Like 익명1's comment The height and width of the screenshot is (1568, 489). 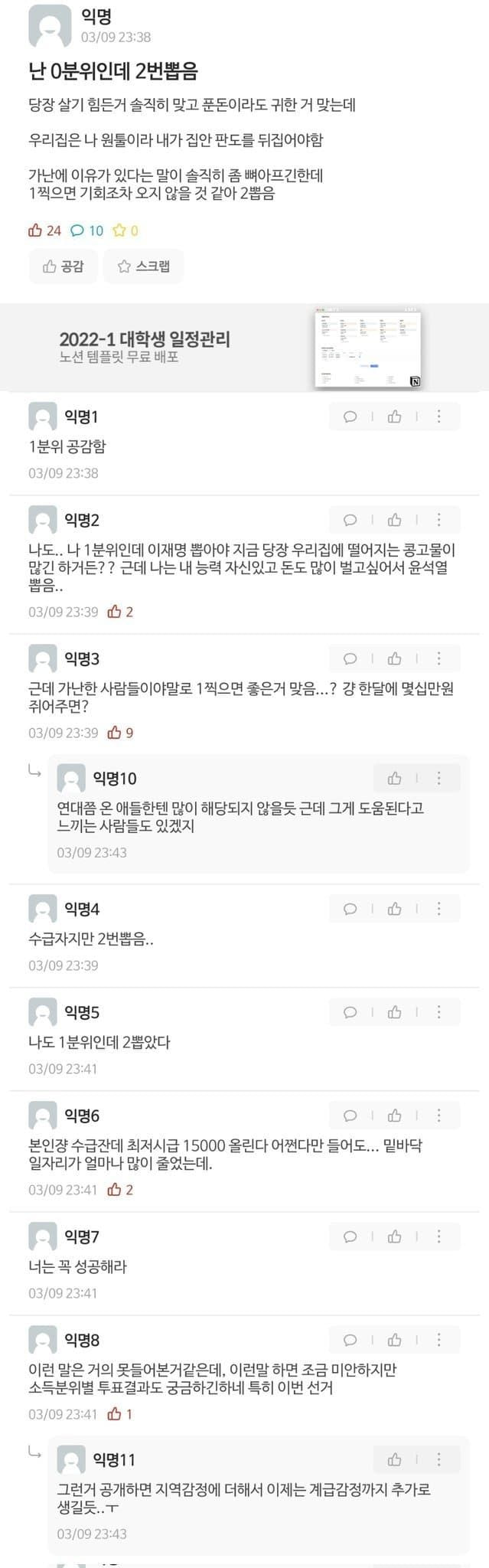point(394,416)
